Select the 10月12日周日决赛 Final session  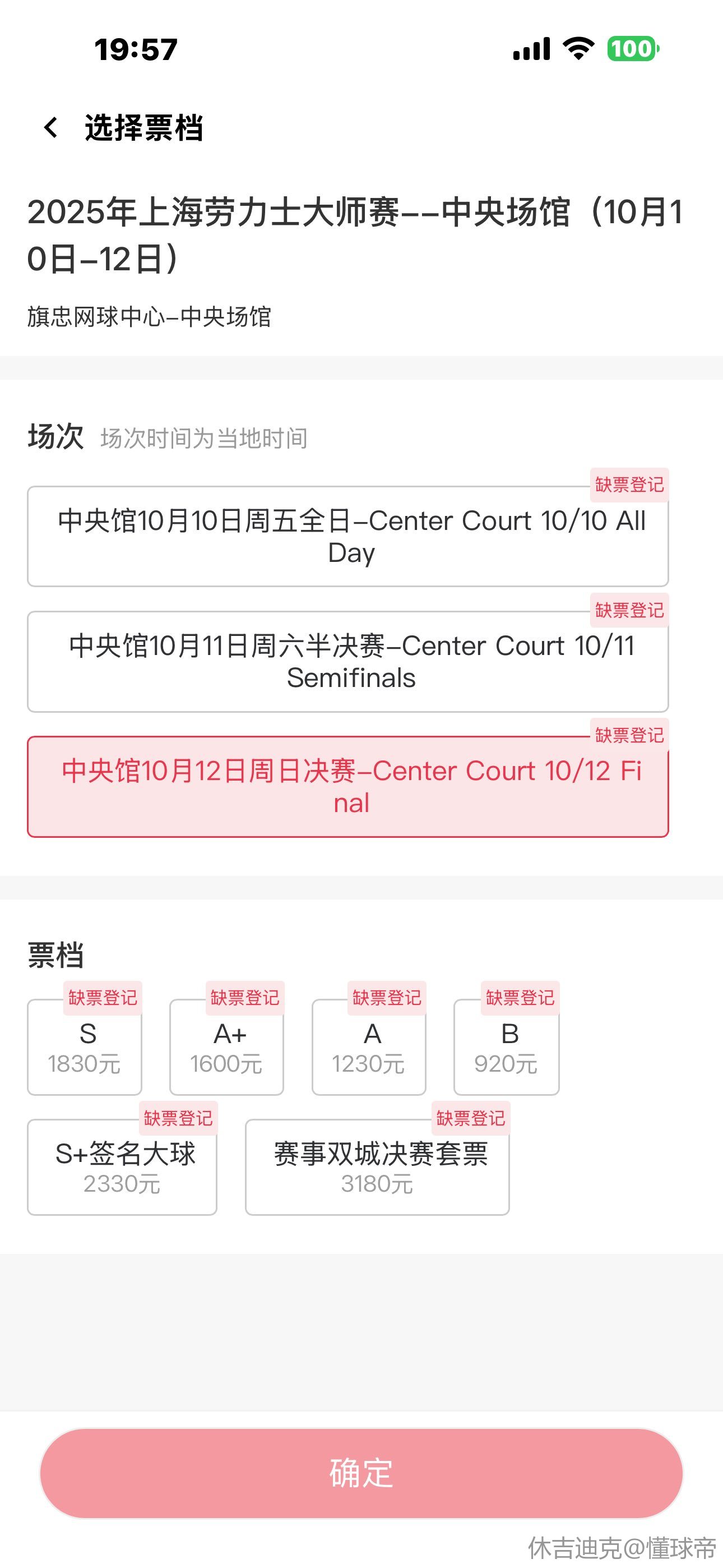(347, 786)
